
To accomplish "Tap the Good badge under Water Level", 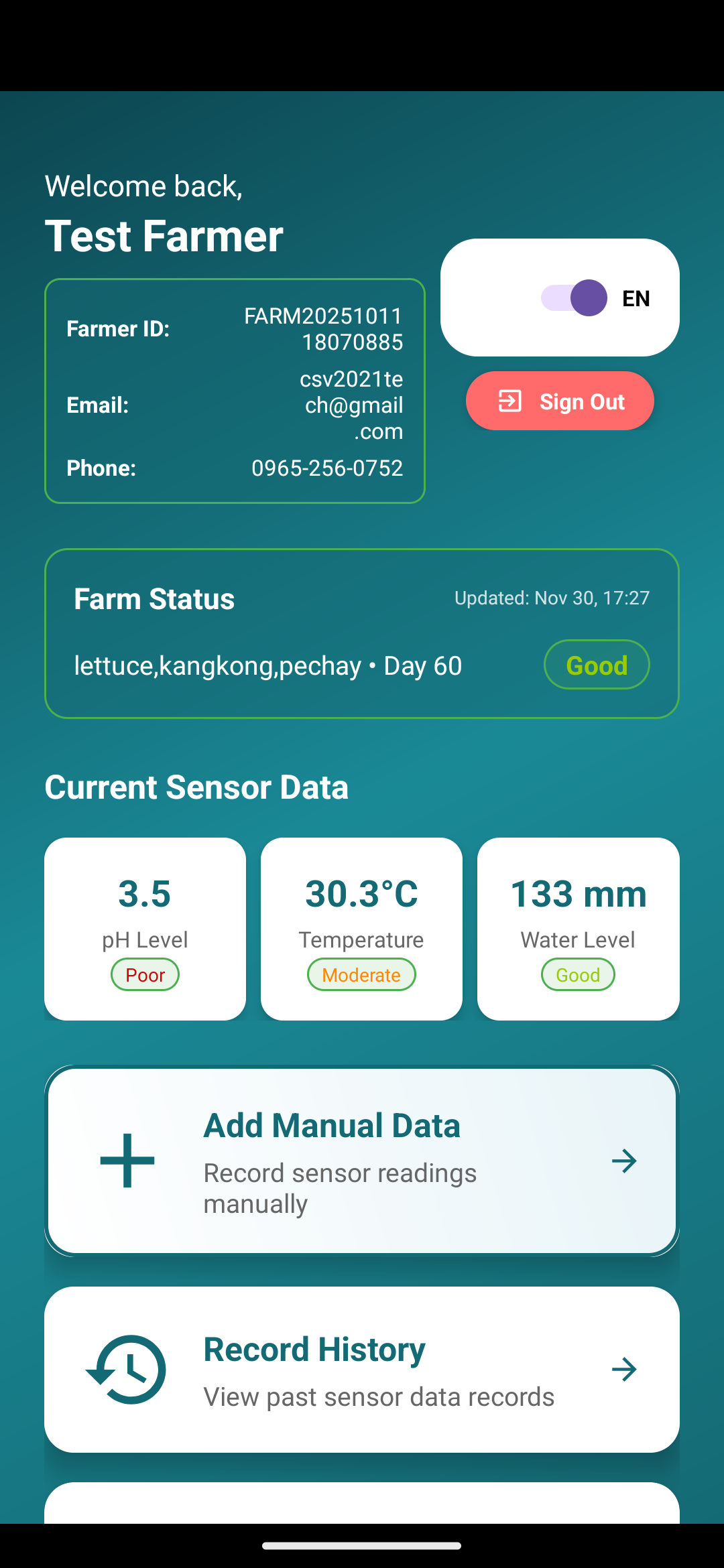I will point(578,974).
